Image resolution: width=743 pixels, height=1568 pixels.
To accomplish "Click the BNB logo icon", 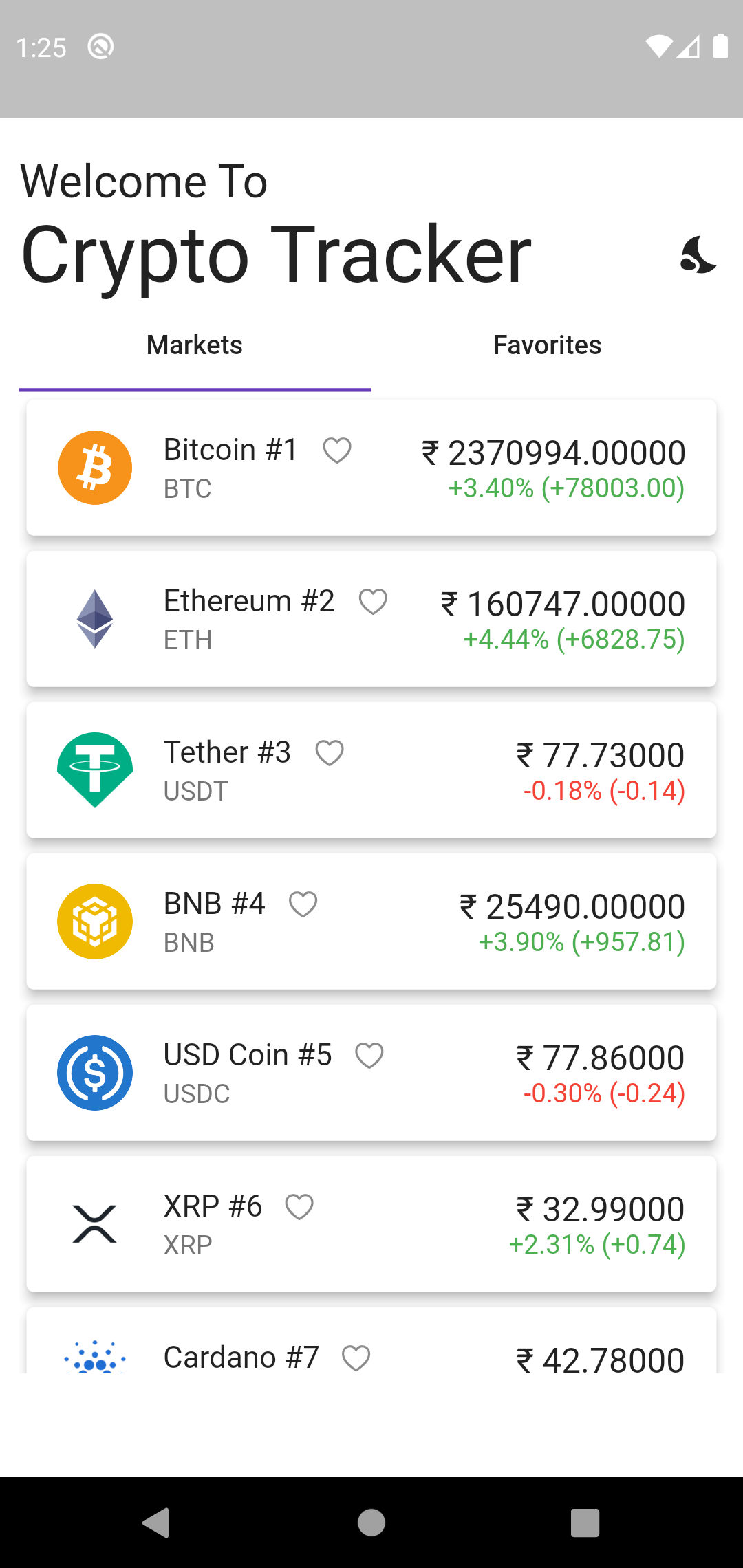I will click(94, 921).
